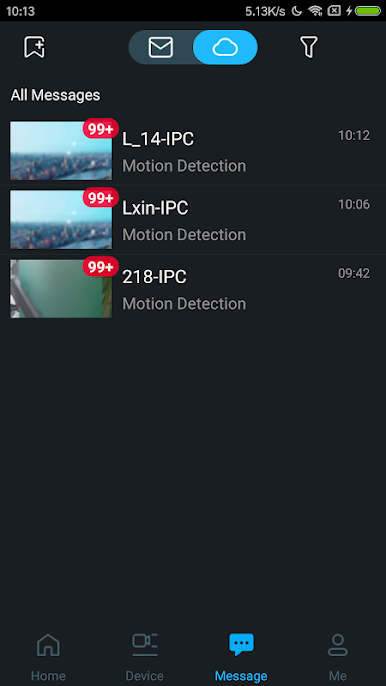This screenshot has height=686, width=386.
Task: Select the cloud messages segment
Action: 225,47
